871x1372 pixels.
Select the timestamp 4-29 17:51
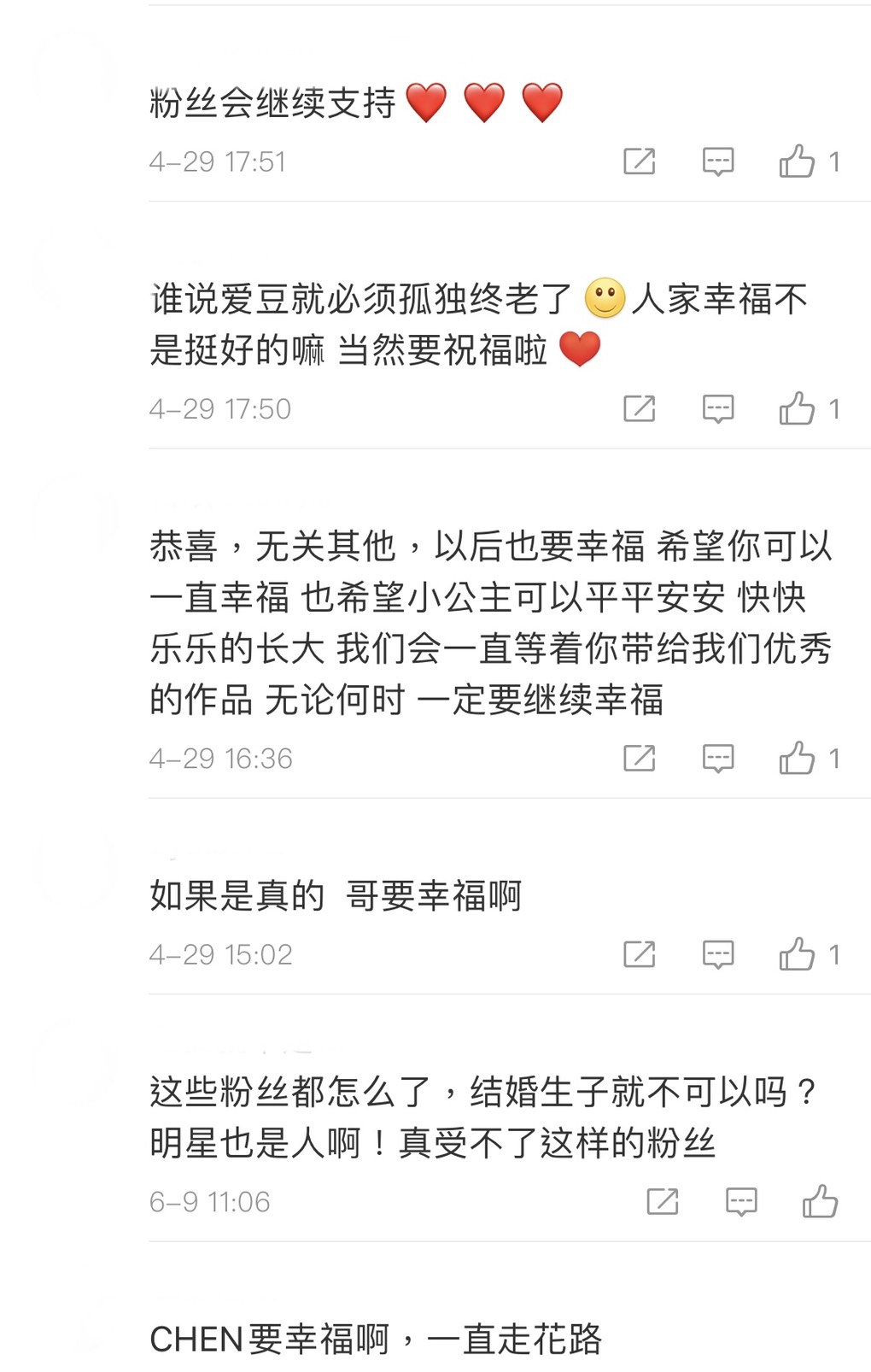click(x=219, y=162)
